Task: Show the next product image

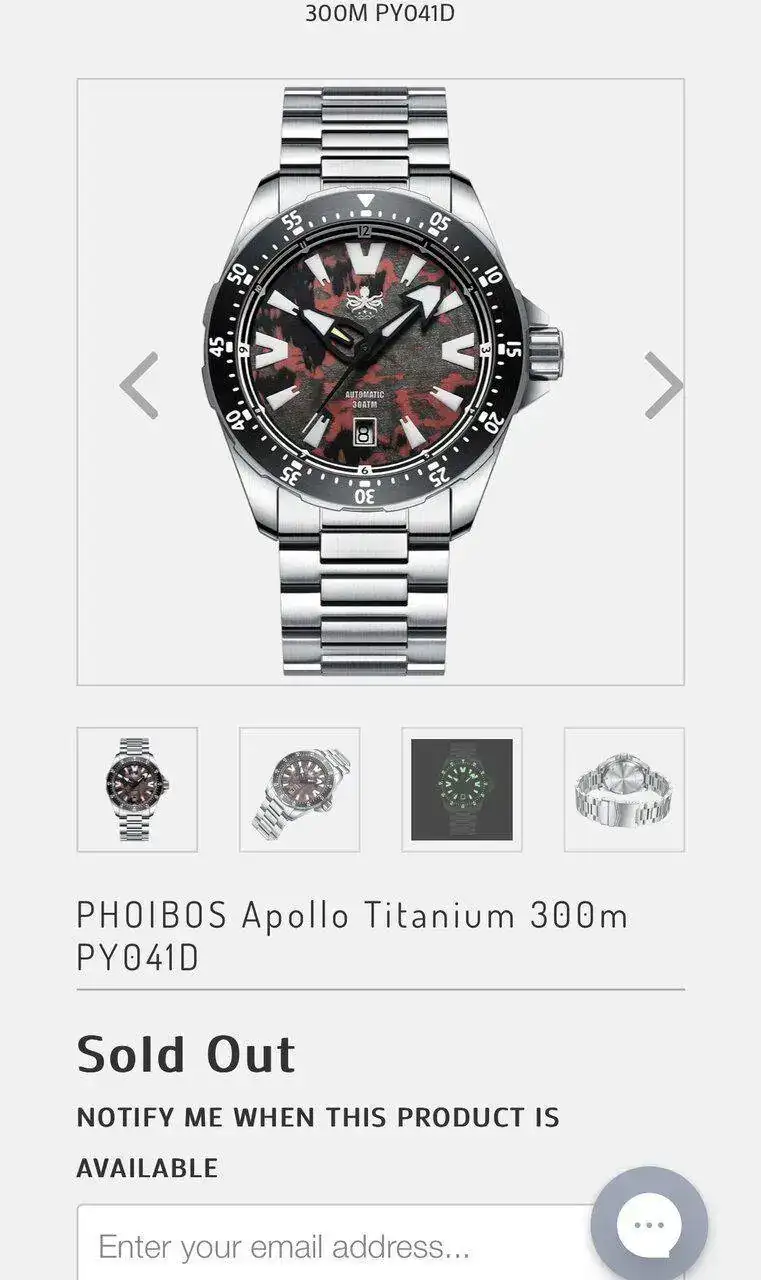Action: click(x=663, y=385)
